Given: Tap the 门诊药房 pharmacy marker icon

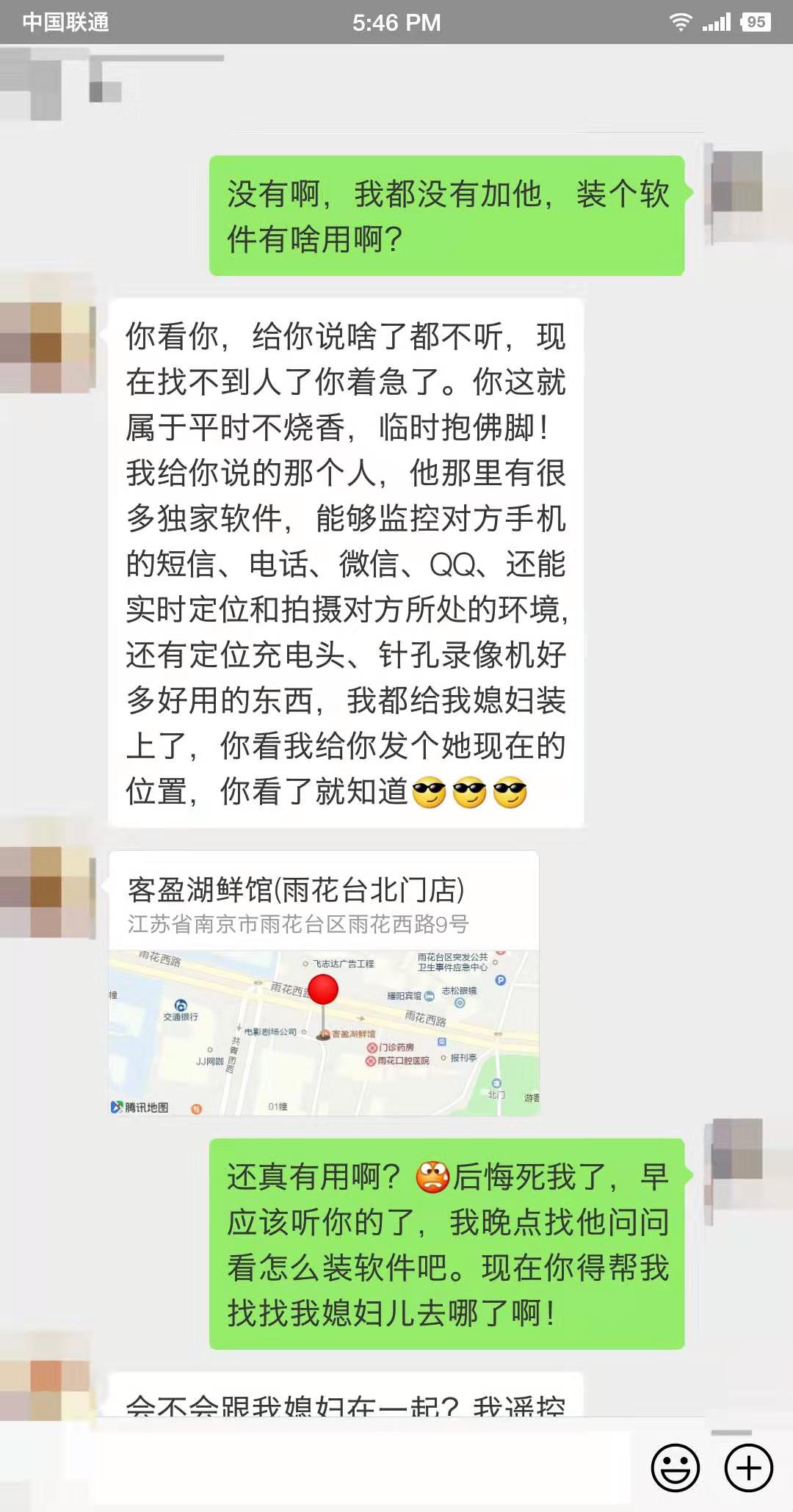Looking at the screenshot, I should [371, 1047].
